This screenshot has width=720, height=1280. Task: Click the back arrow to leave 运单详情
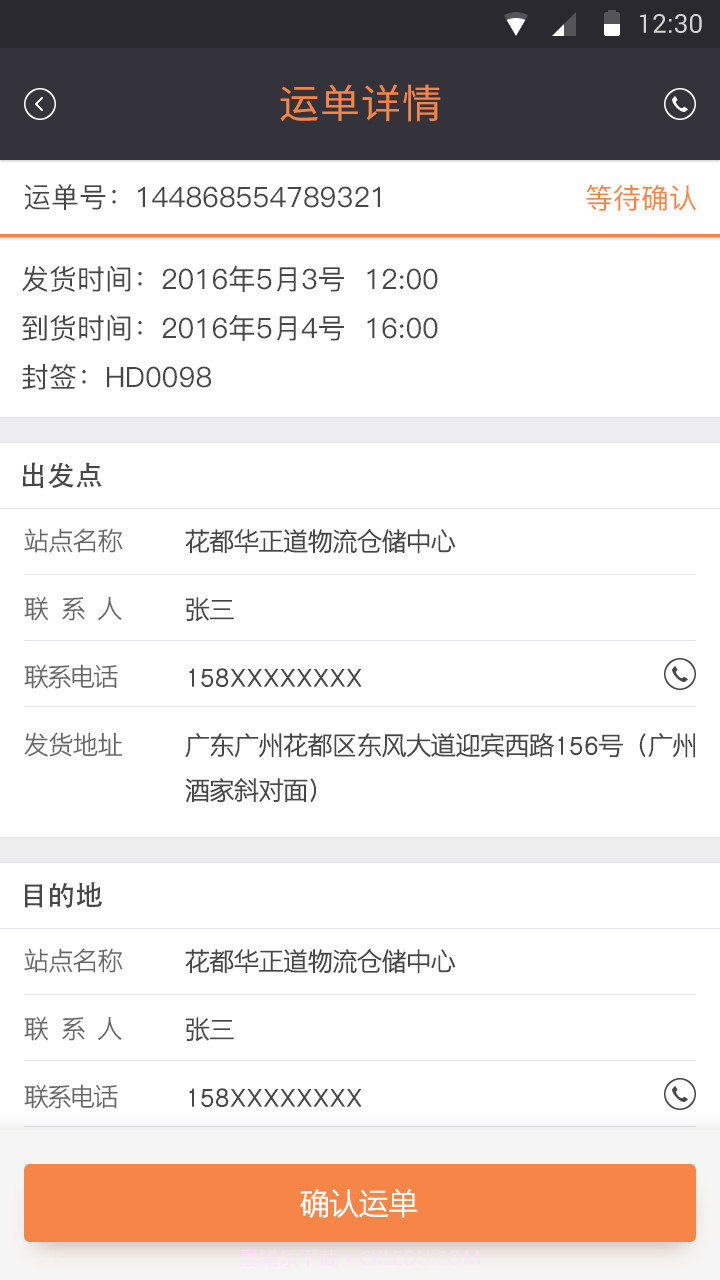[x=40, y=104]
